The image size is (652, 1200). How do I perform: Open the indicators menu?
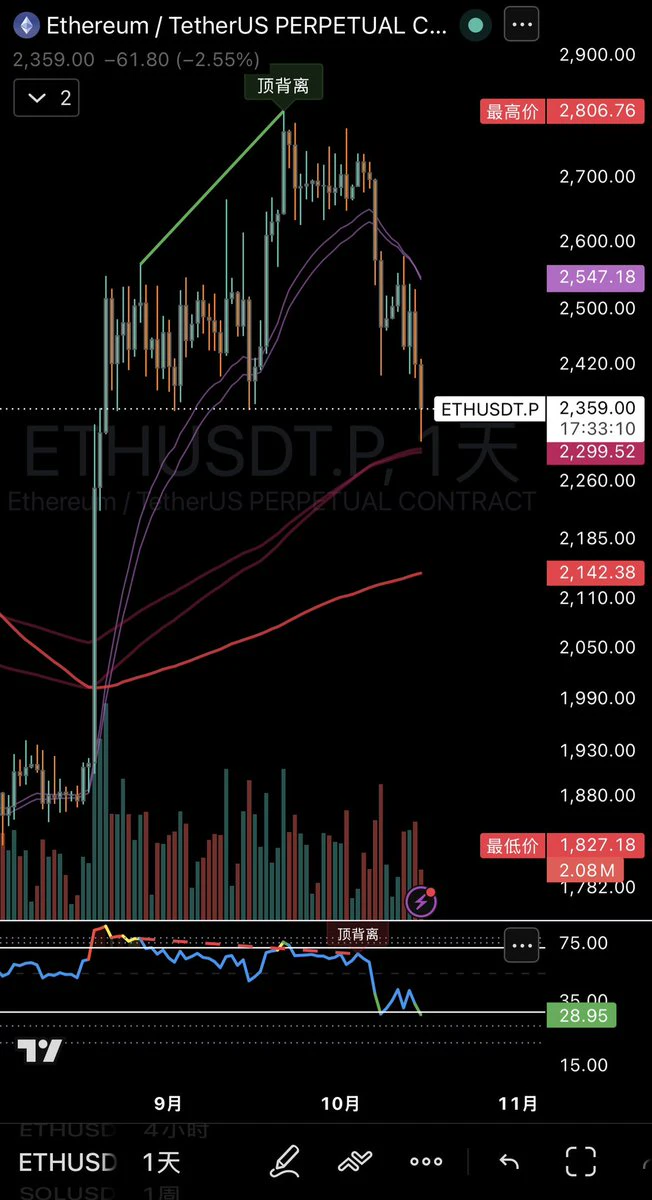[354, 1162]
